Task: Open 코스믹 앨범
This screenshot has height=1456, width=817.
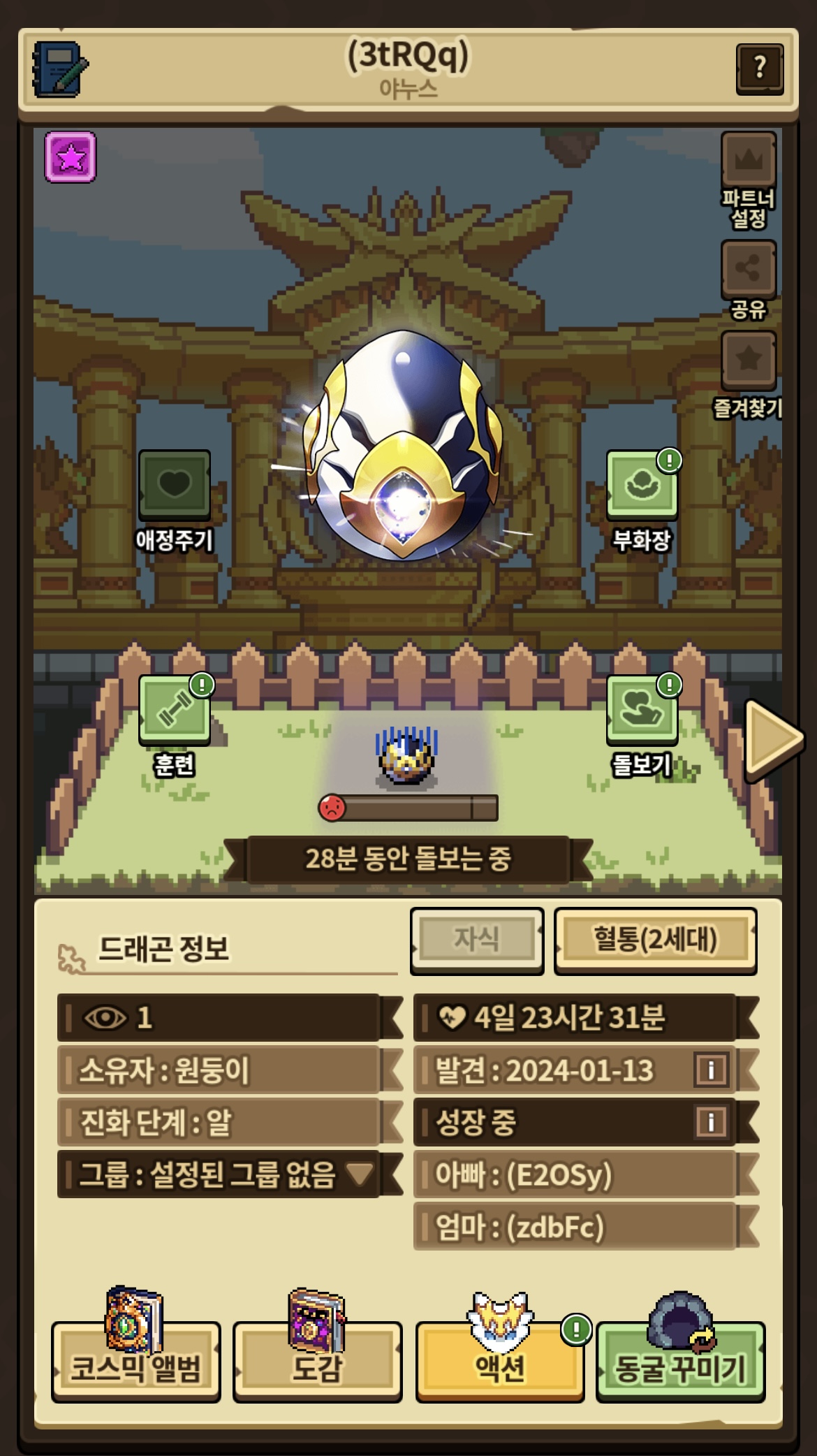Action: point(136,1361)
